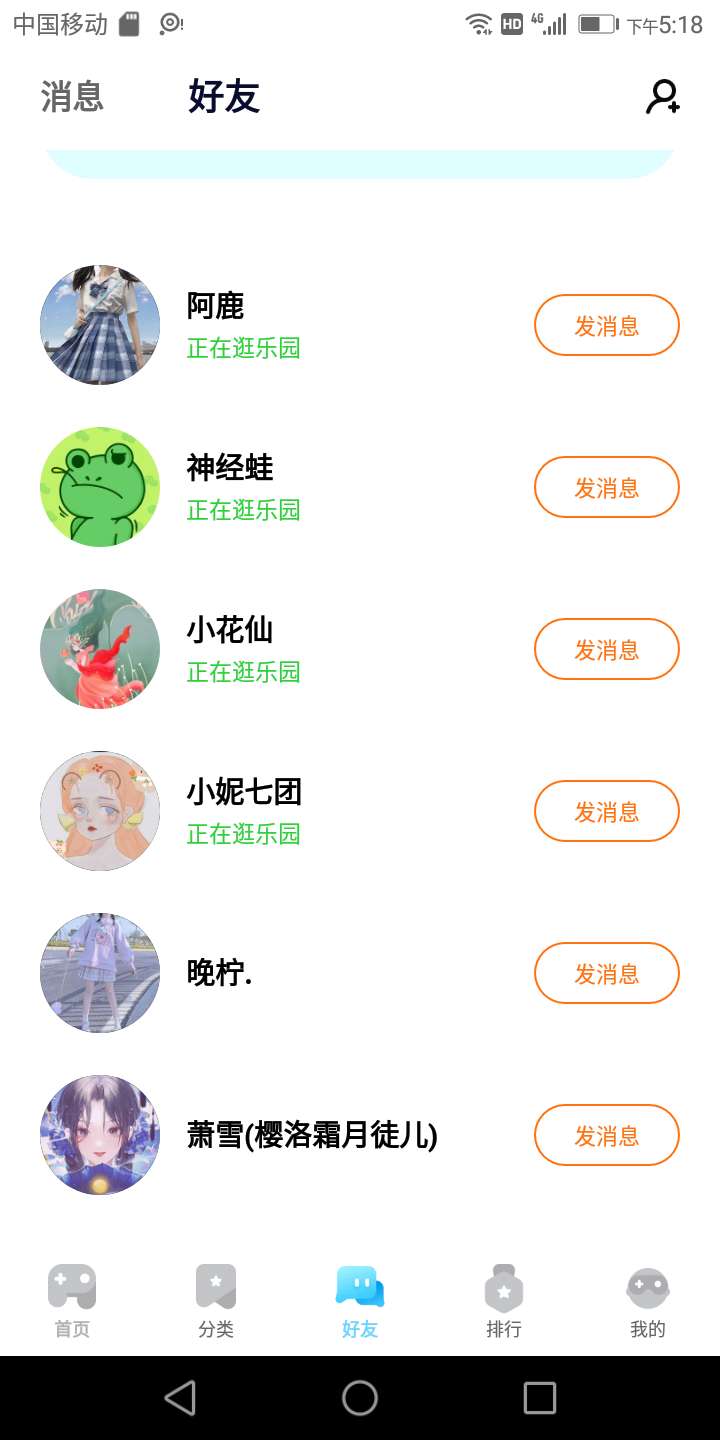Open 阿鹿's profile avatar

[100, 325]
